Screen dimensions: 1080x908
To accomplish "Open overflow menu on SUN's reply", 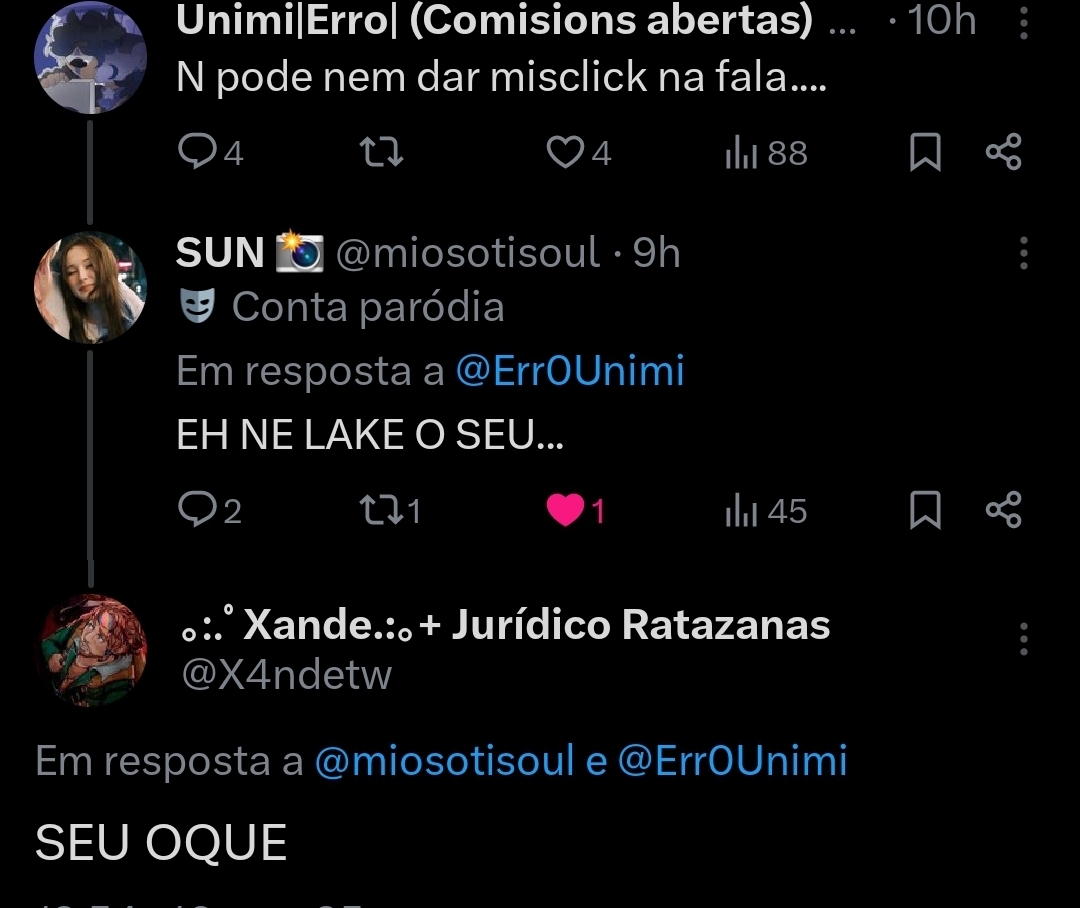I will [x=1023, y=254].
